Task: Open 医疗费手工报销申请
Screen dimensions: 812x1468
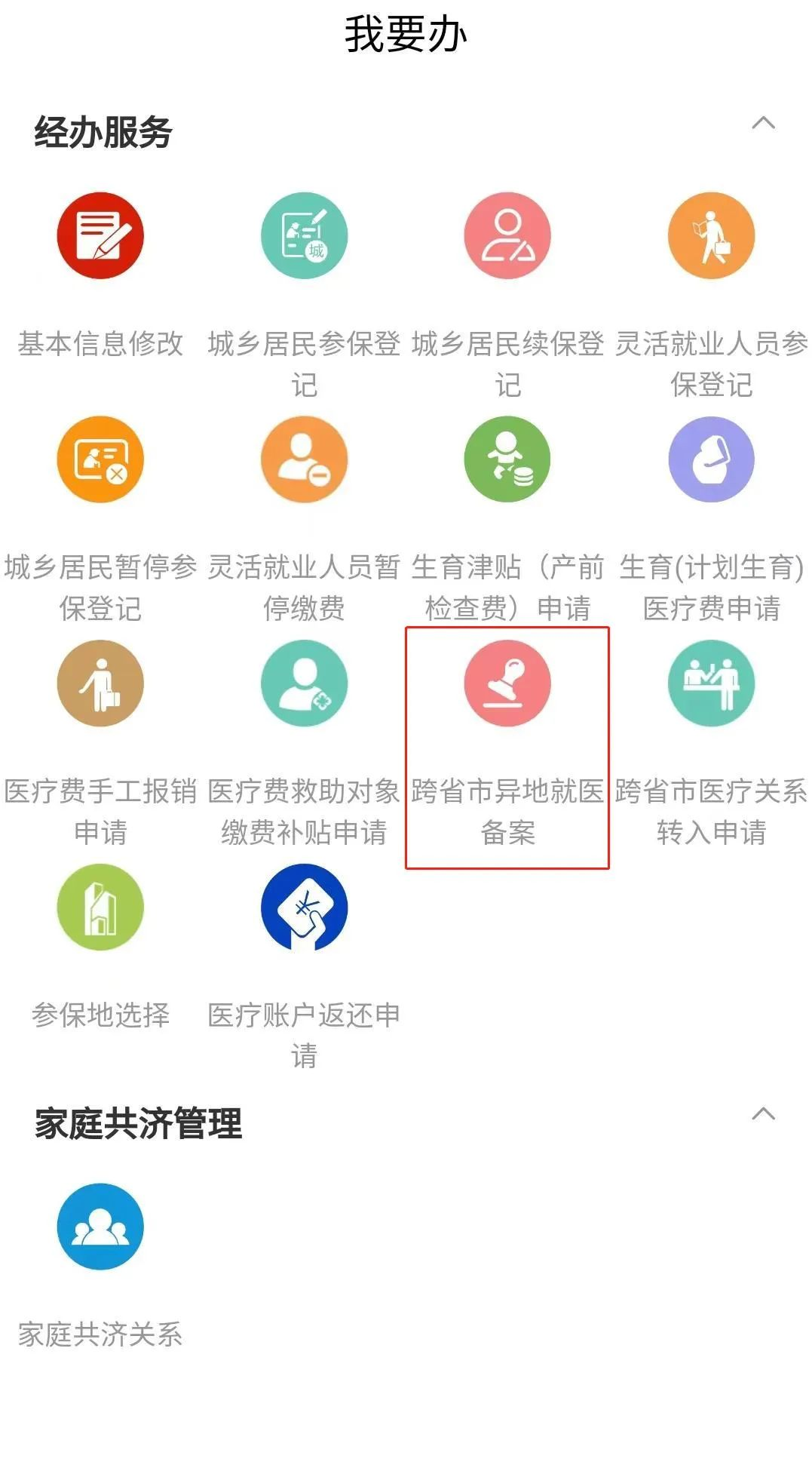Action: point(100,683)
